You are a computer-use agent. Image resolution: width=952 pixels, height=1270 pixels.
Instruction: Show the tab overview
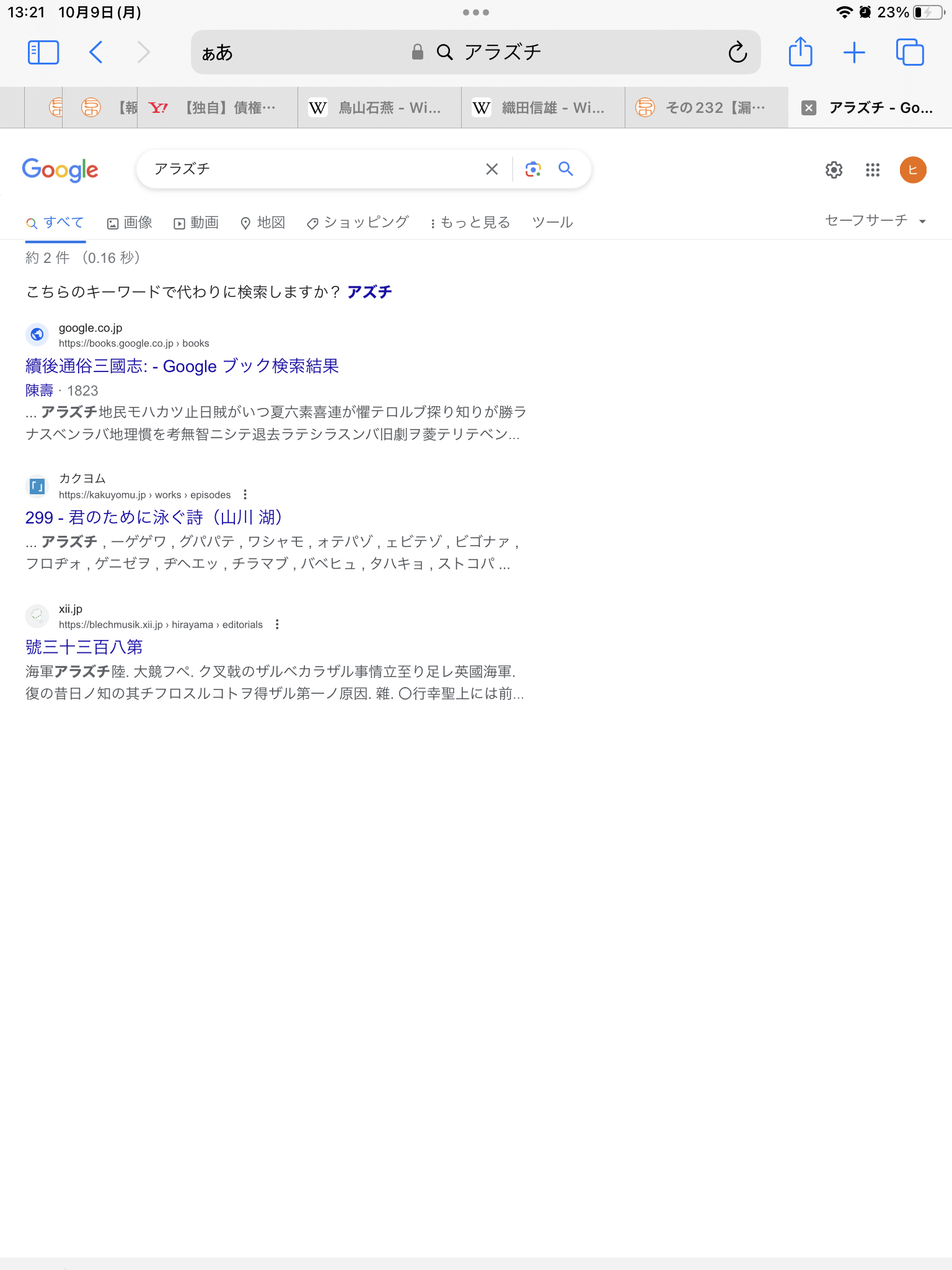pos(910,53)
